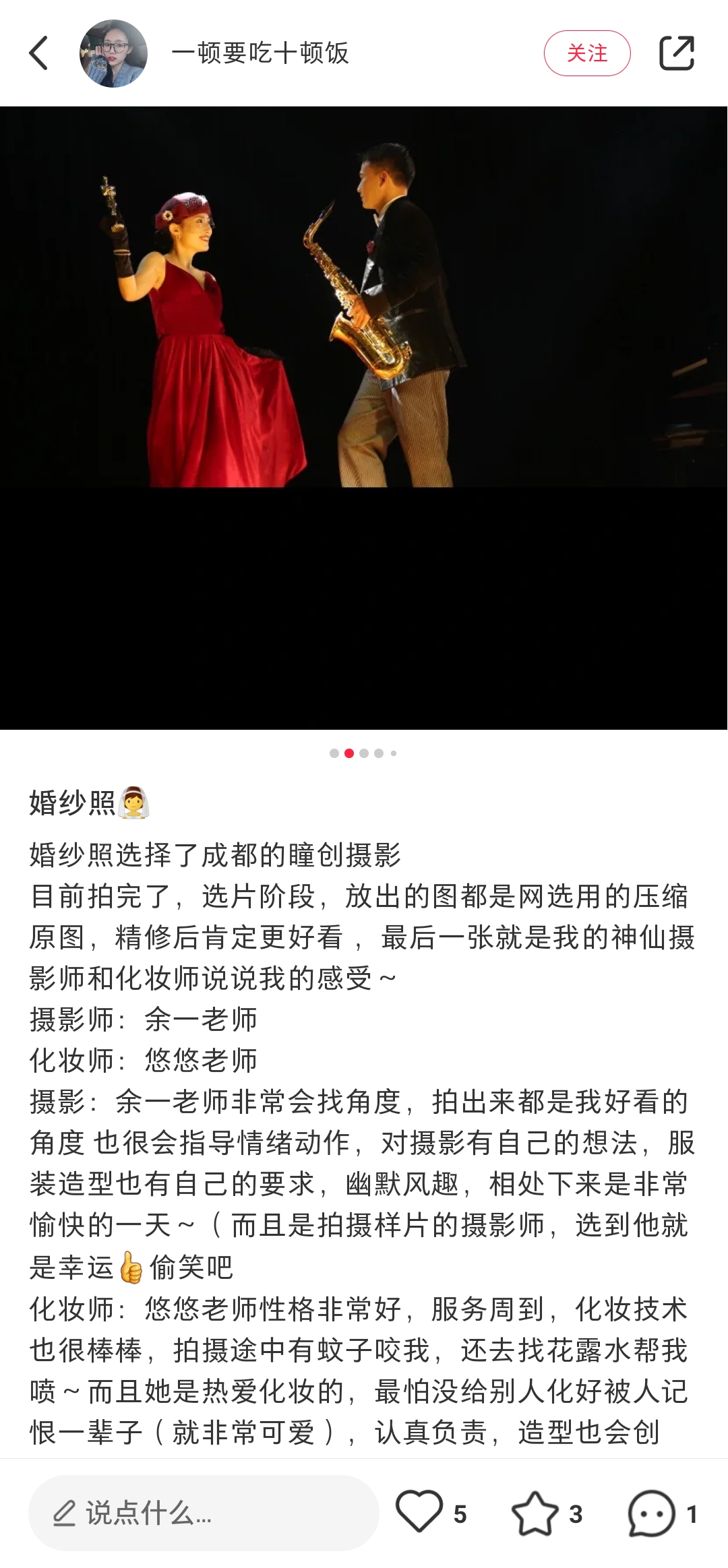The image size is (728, 1568).
Task: Follow the author with the 关注 button
Action: tap(586, 53)
